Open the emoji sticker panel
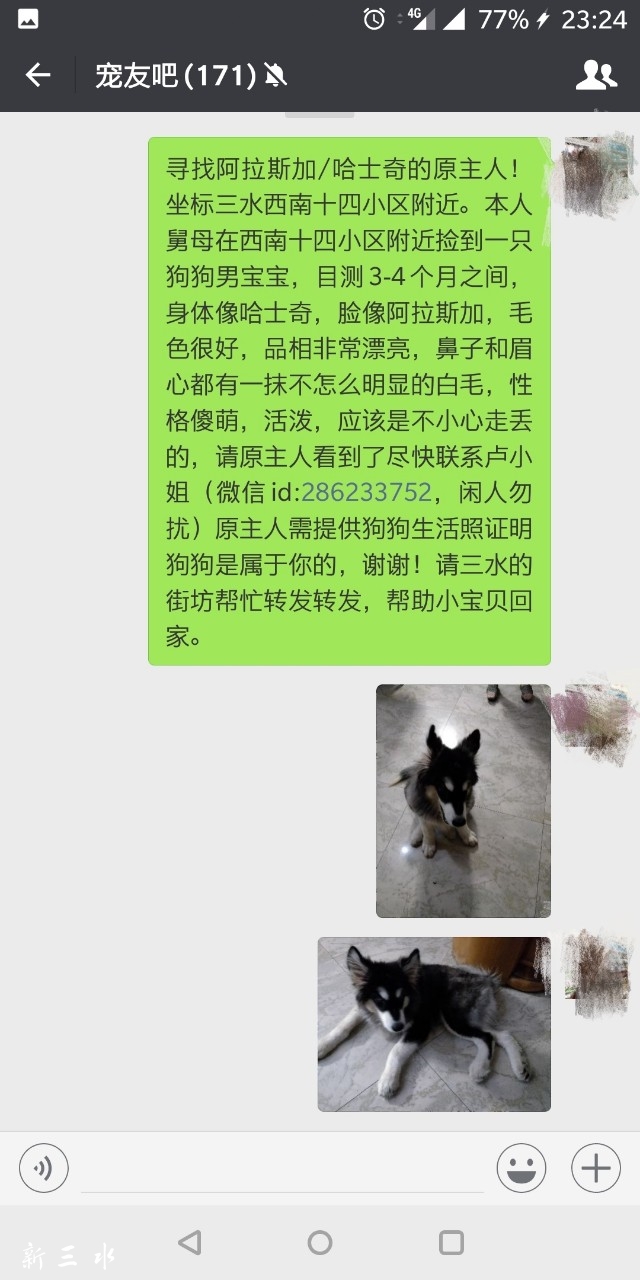The image size is (640, 1280). (522, 1168)
